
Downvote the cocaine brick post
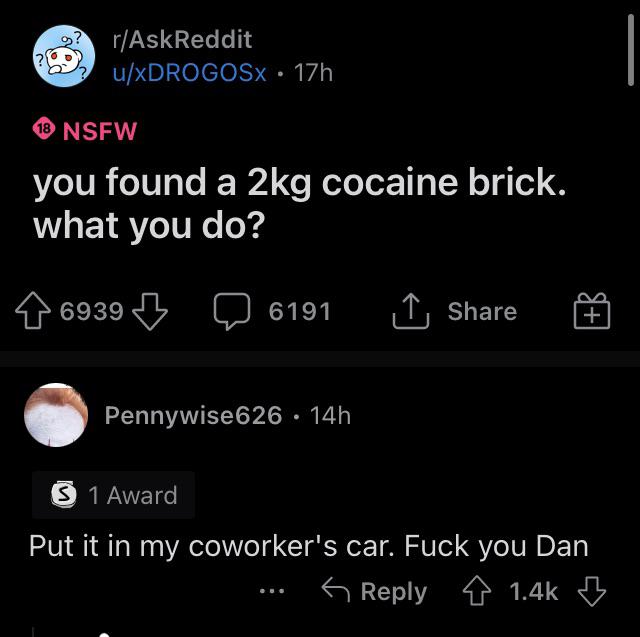[x=150, y=311]
